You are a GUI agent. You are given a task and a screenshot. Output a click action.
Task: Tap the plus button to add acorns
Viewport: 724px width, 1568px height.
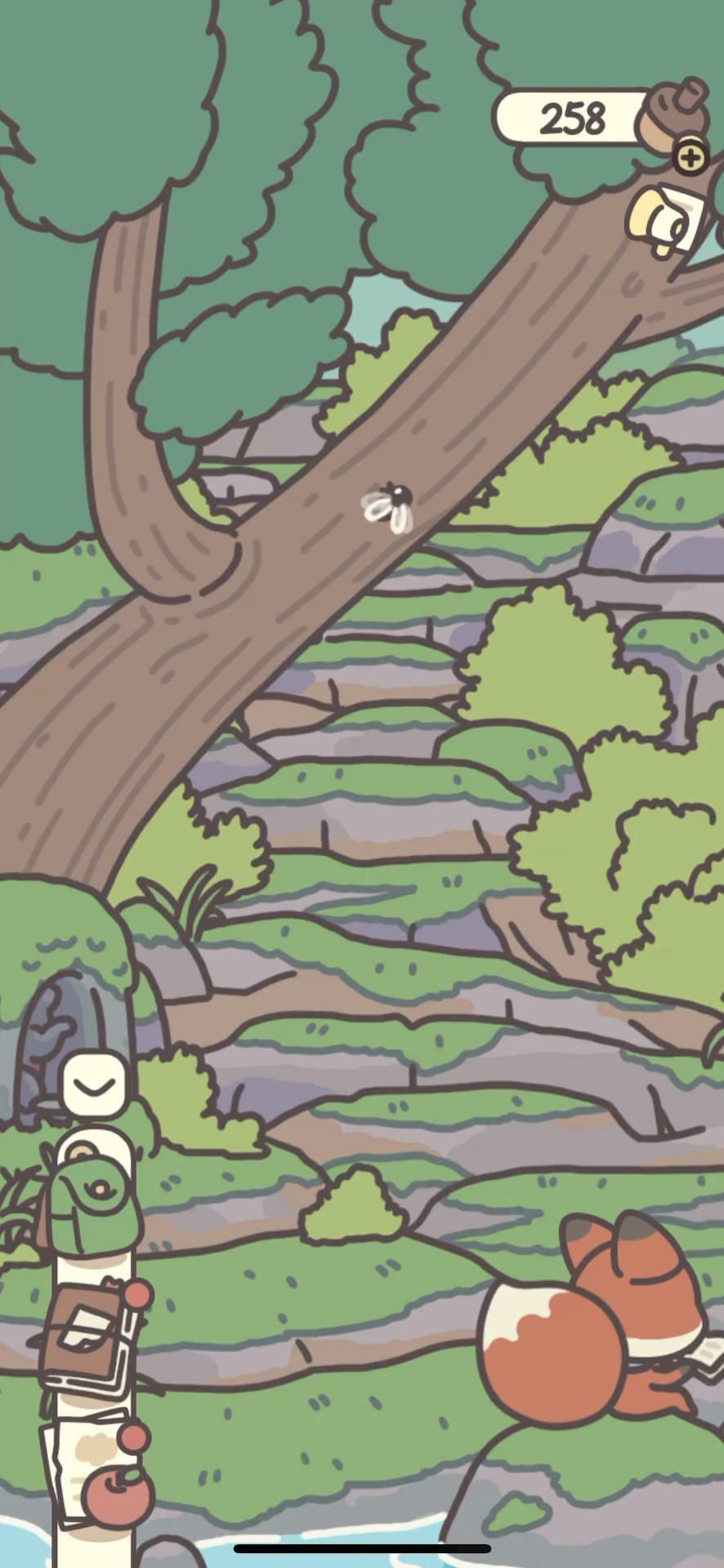tap(691, 157)
